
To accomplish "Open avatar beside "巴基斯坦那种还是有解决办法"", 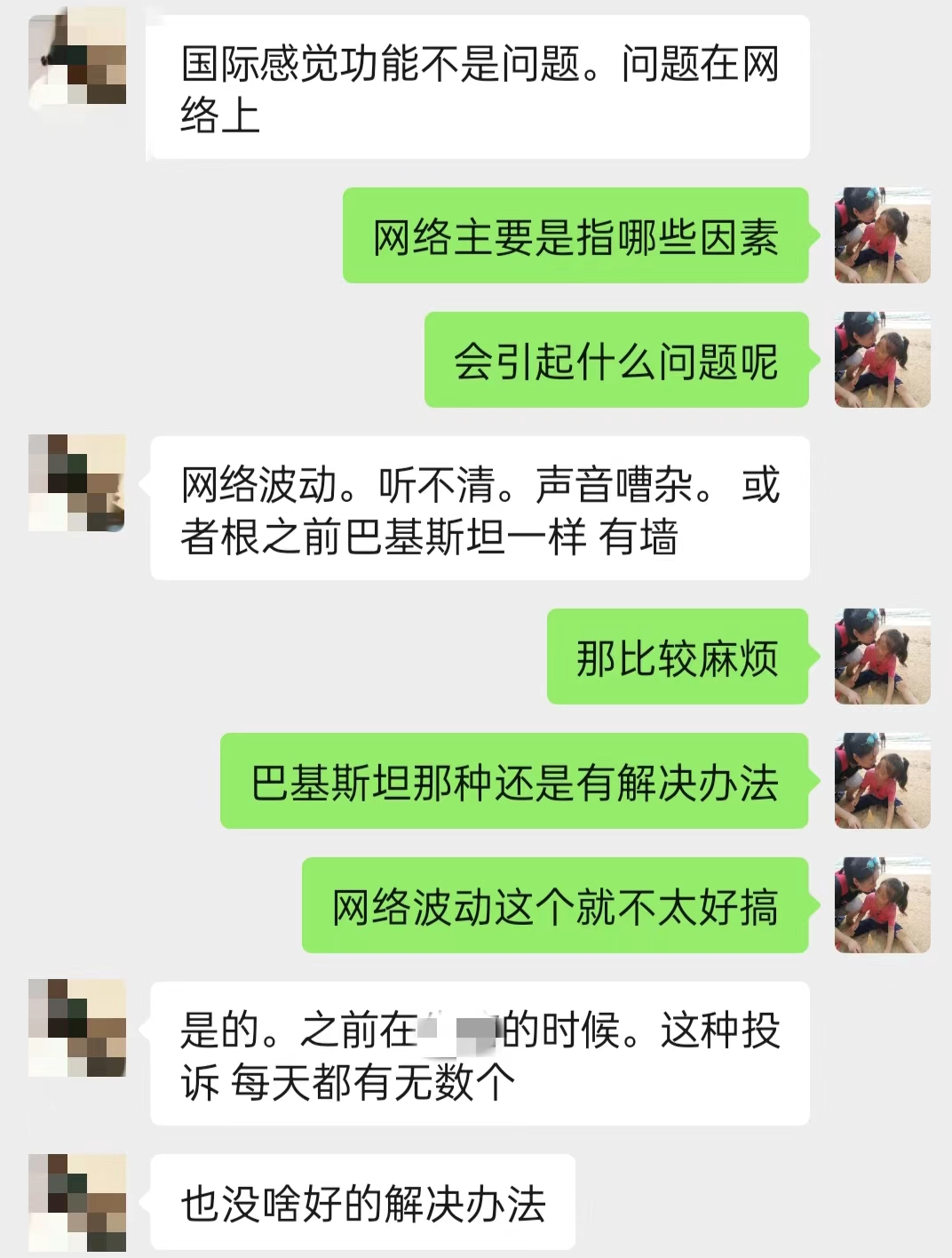I will point(882,781).
